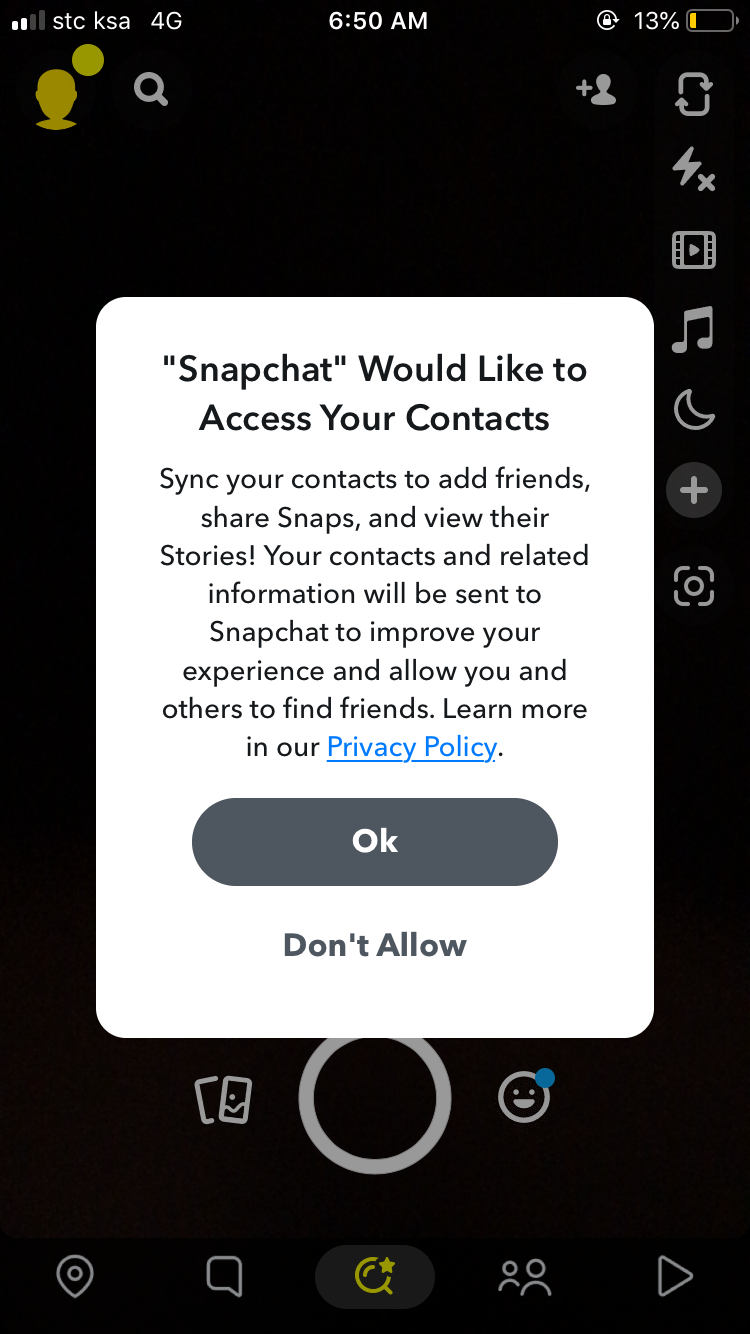The width and height of the screenshot is (750, 1334).
Task: Switch to the Stories friends tab
Action: pyautogui.click(x=524, y=1276)
